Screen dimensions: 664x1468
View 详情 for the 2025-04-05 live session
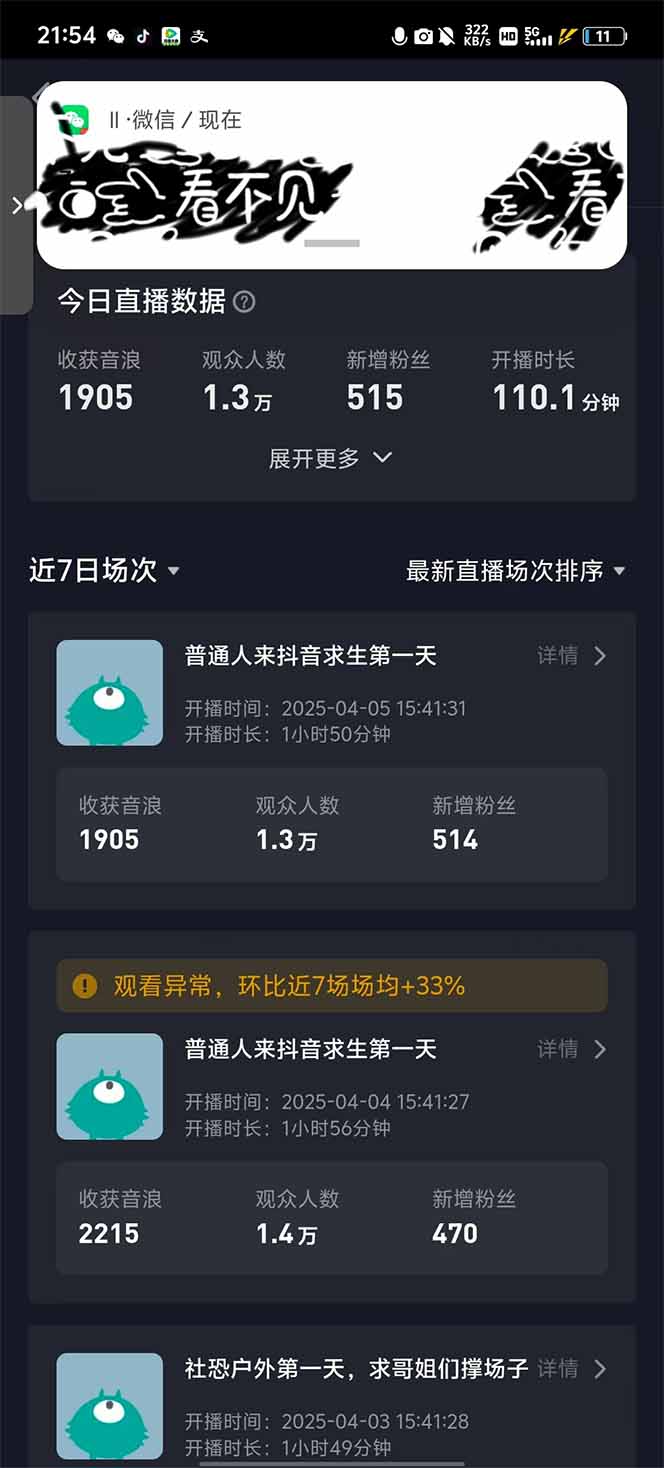click(572, 656)
